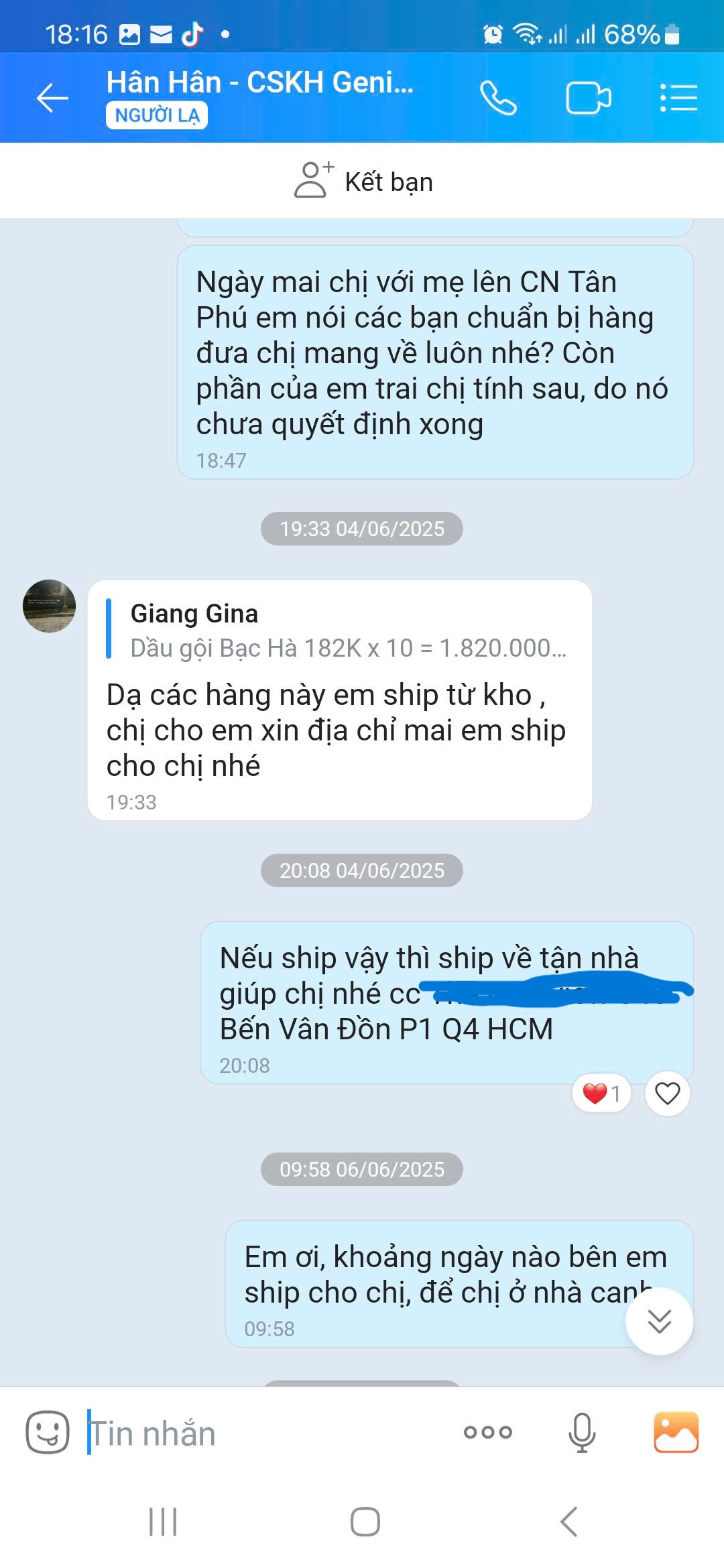
Task: Record a voice message
Action: (582, 1433)
